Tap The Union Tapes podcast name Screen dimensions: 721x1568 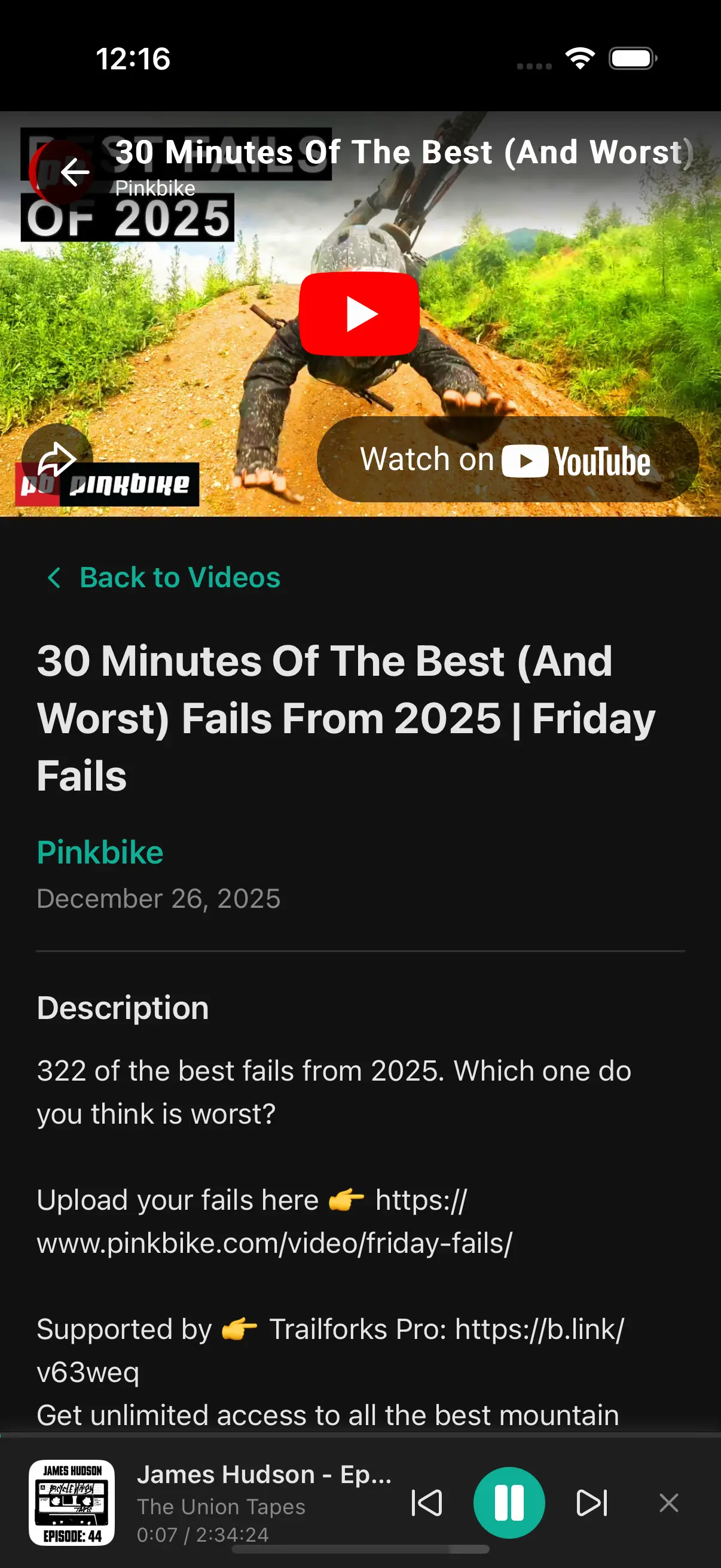(220, 1508)
